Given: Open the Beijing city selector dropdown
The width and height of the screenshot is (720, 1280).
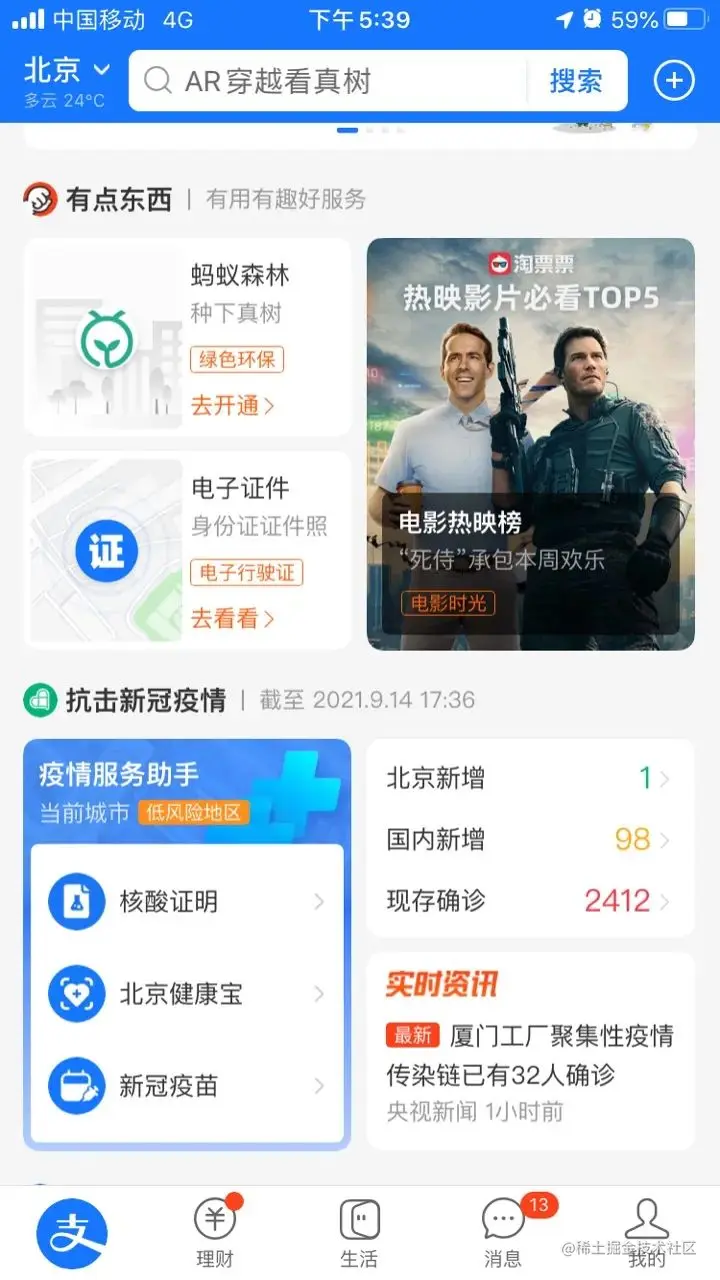Looking at the screenshot, I should (68, 80).
